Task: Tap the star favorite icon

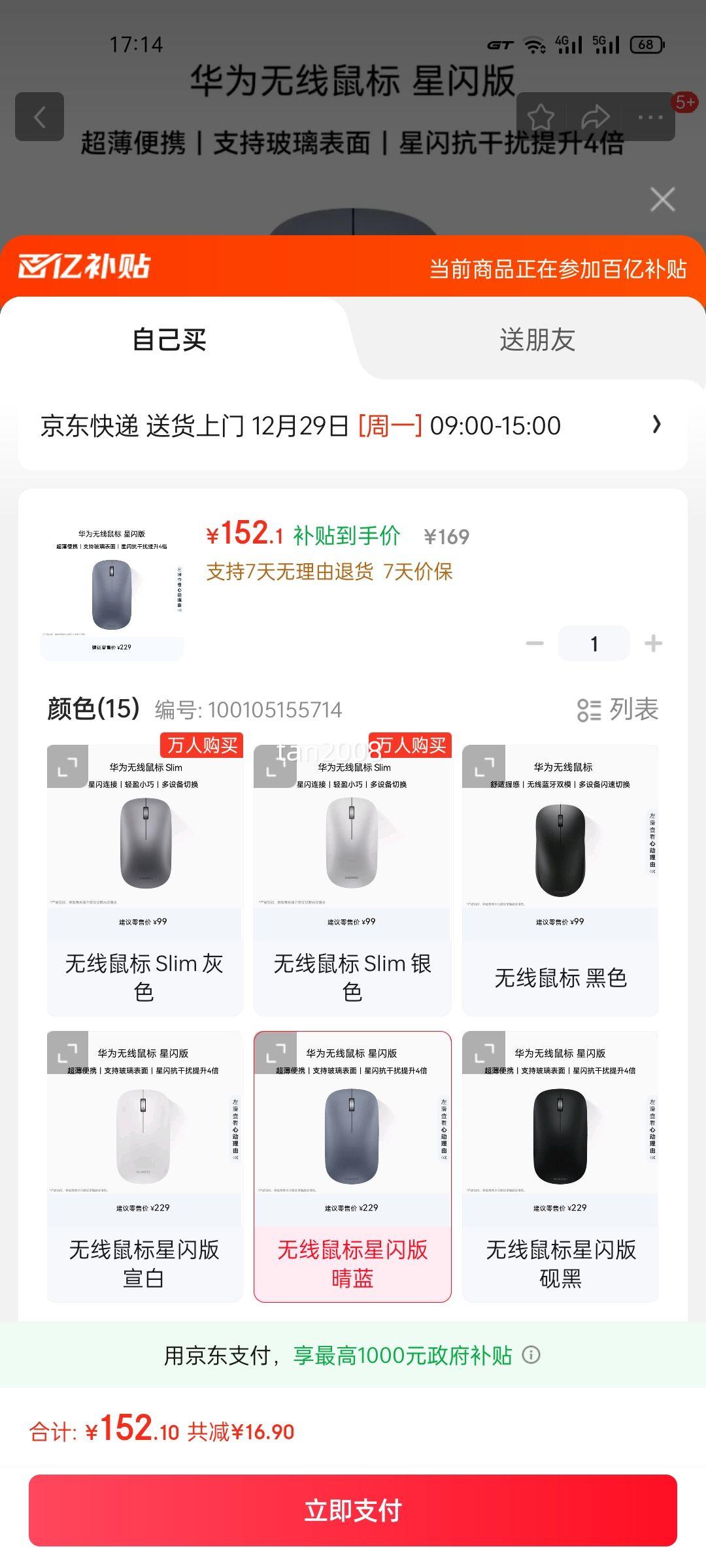Action: [x=541, y=116]
